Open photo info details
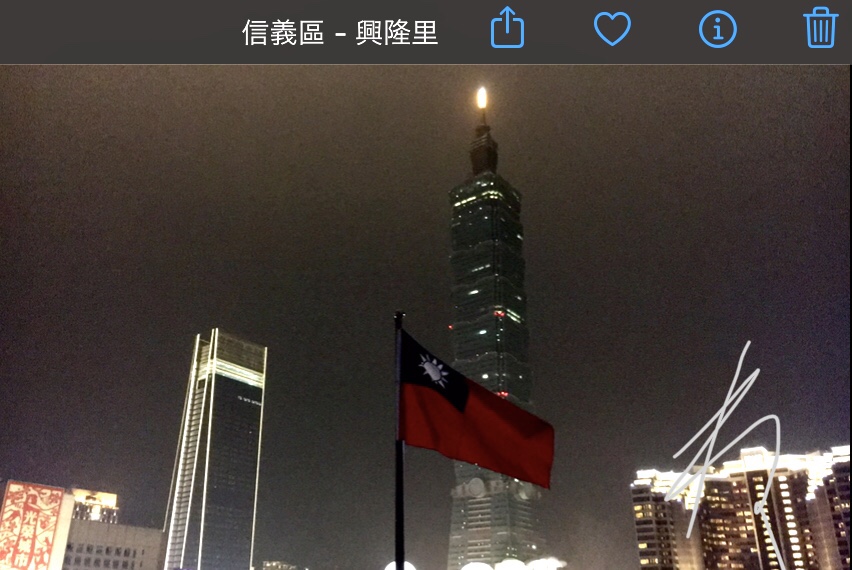 click(x=717, y=29)
